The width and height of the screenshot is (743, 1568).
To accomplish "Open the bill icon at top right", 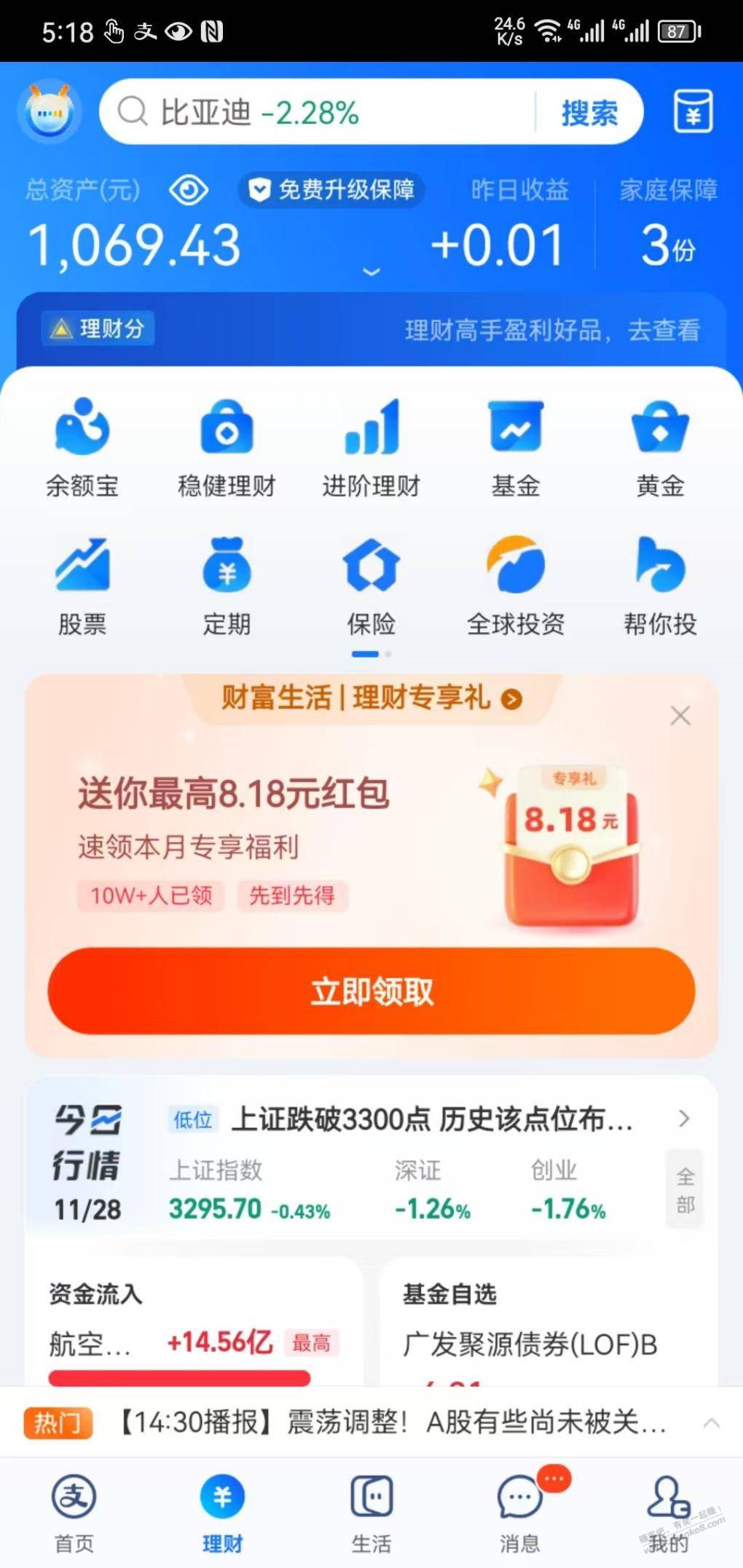I will tap(692, 112).
